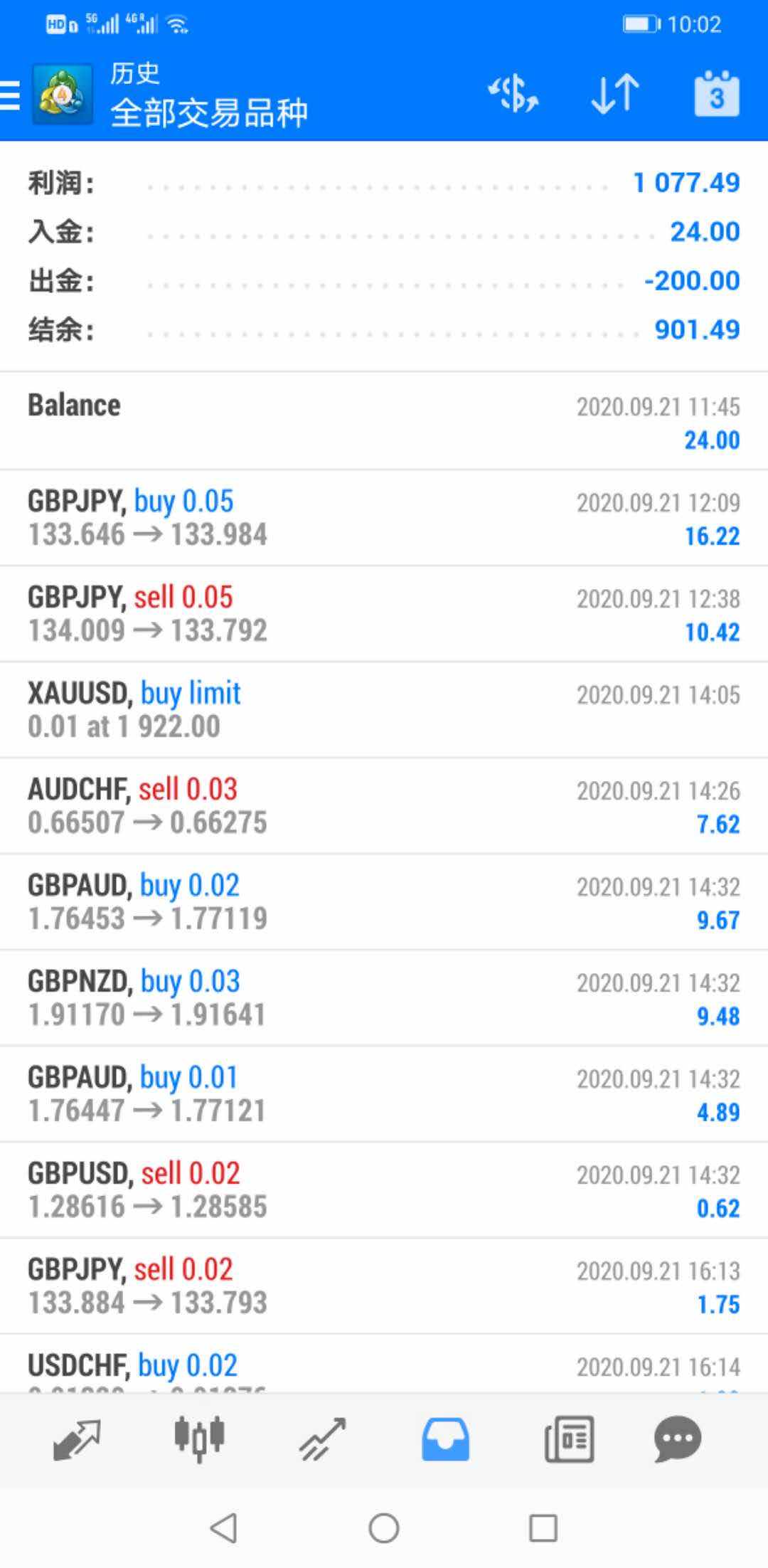
Task: Expand the GBPNZD buy 0.03 trade
Action: coord(384,998)
